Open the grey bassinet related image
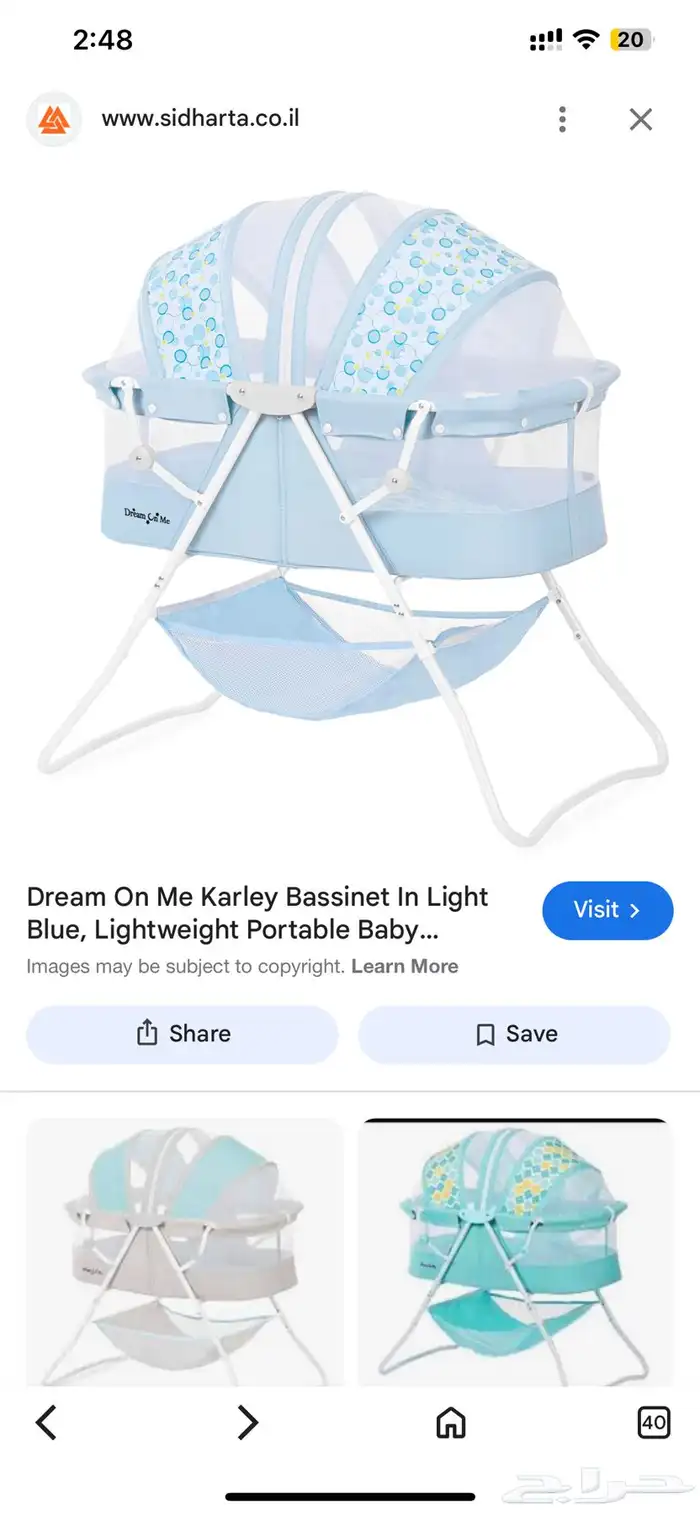700x1514 pixels. tap(184, 1250)
